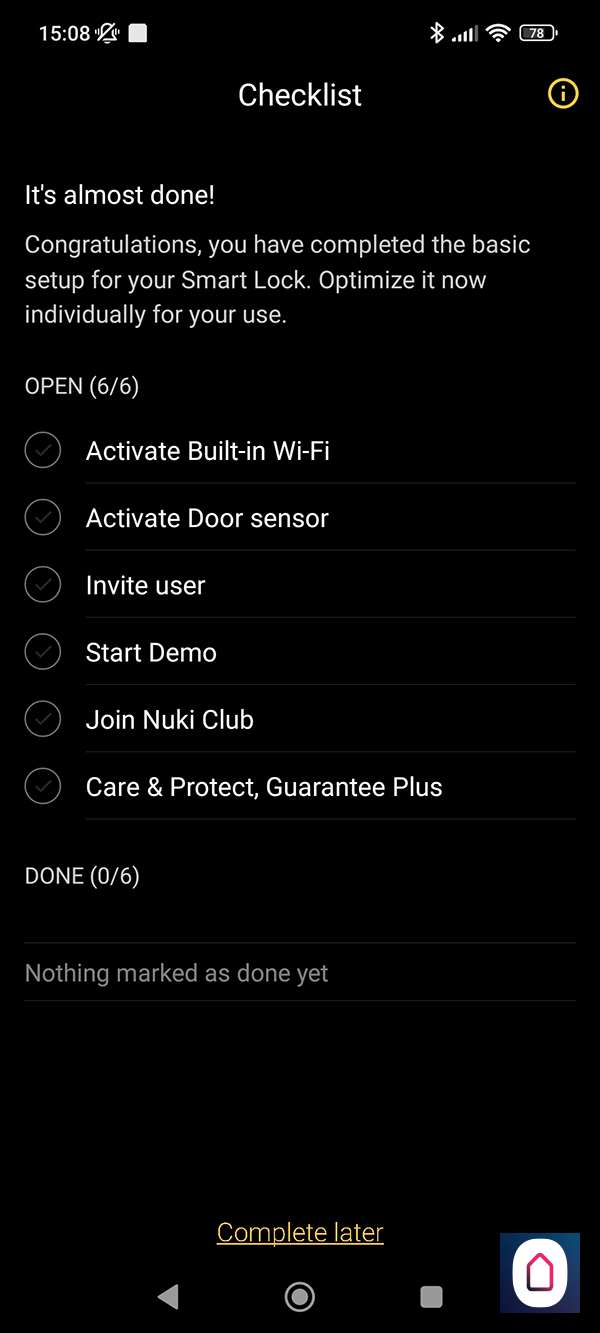Go back with the system back button
This screenshot has height=1333, width=600.
(x=168, y=1297)
